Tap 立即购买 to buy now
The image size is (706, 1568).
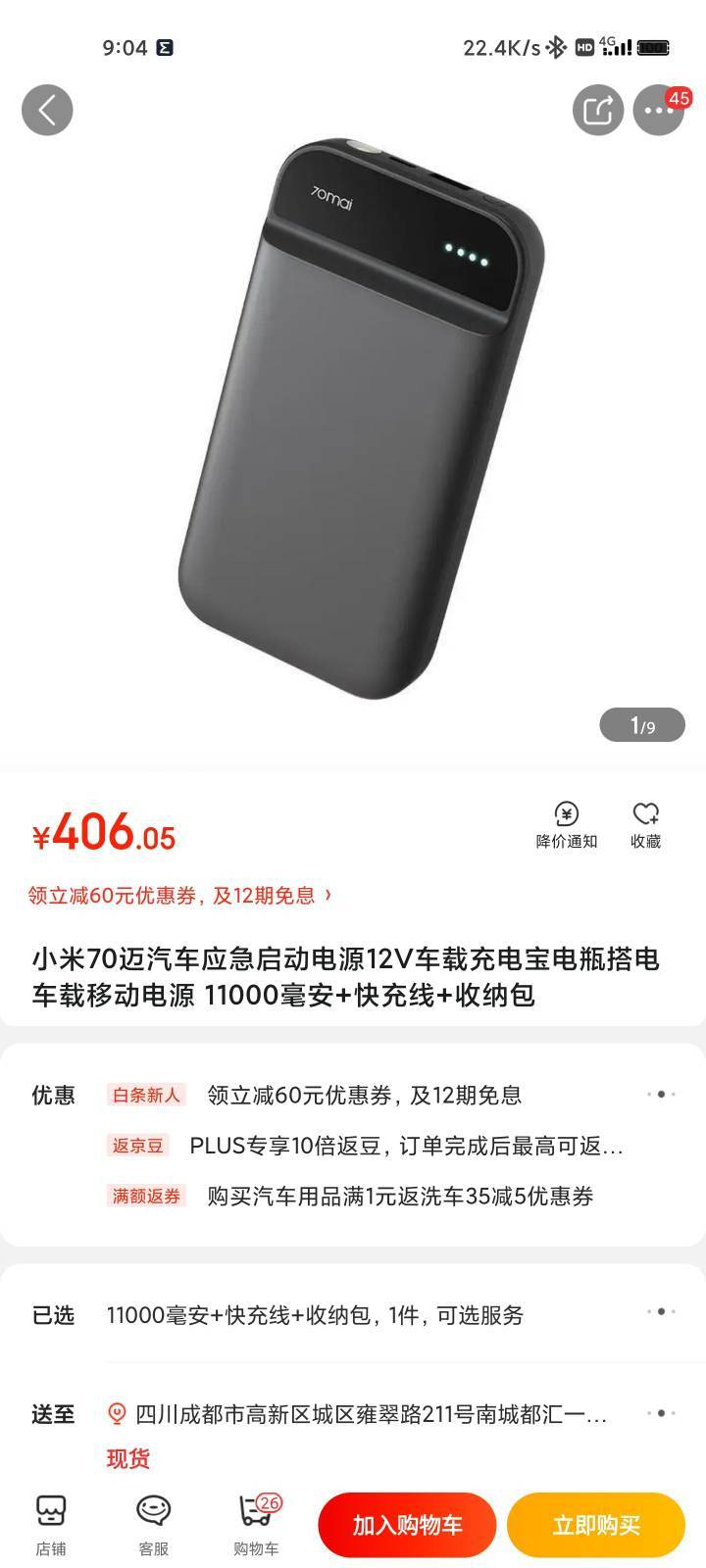click(x=596, y=1525)
